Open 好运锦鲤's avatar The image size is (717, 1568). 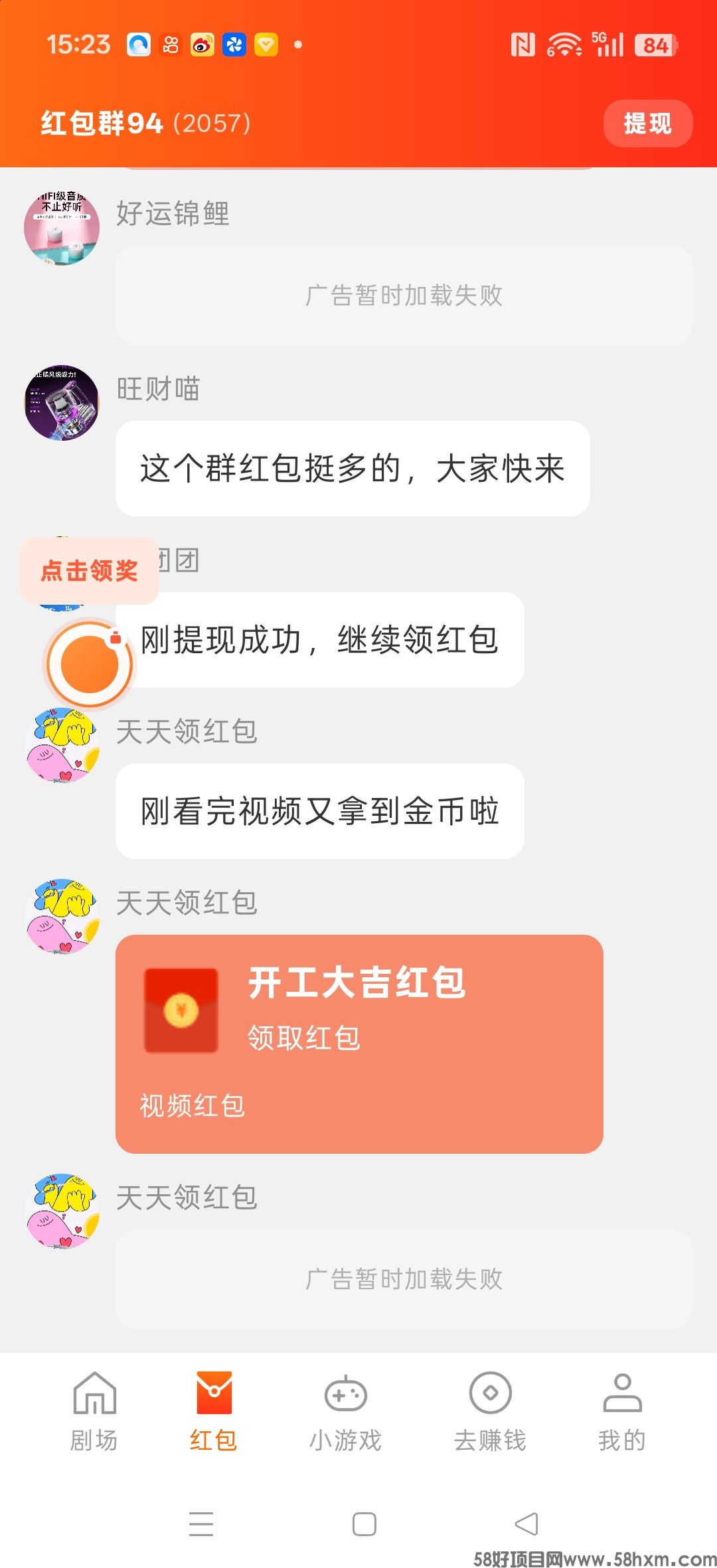coord(62,228)
